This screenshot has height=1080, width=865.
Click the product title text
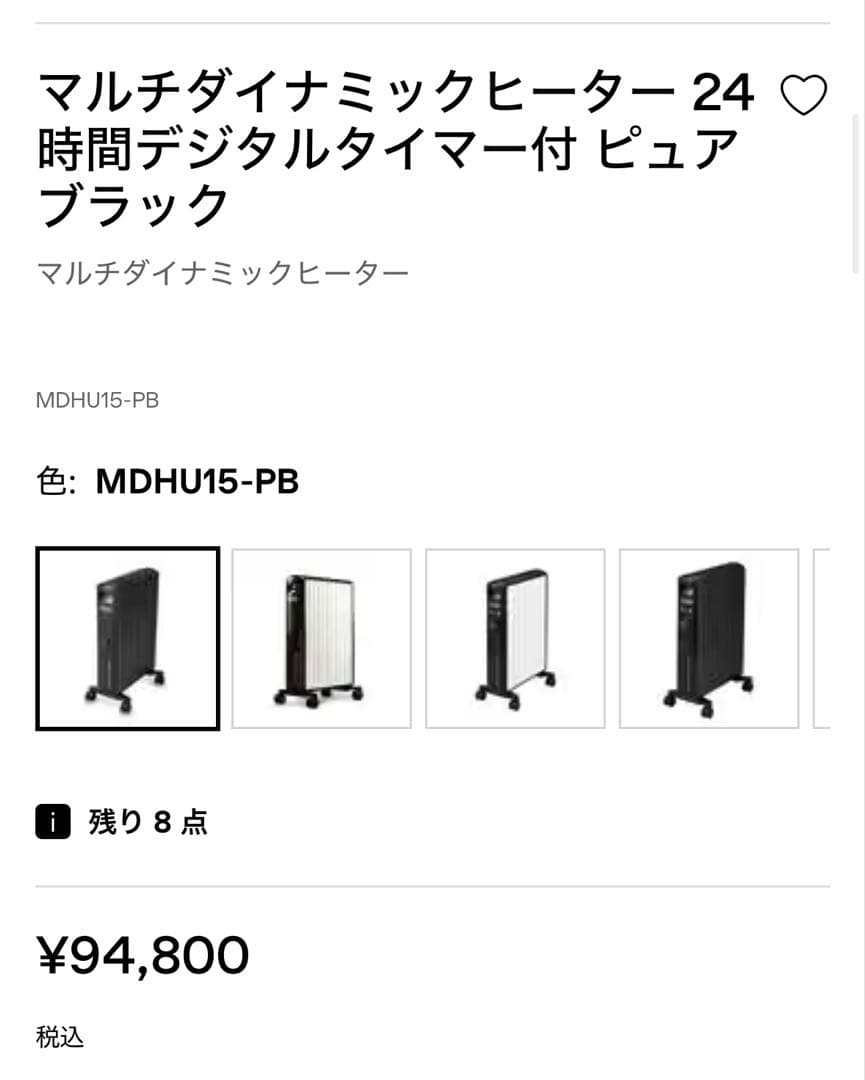390,143
